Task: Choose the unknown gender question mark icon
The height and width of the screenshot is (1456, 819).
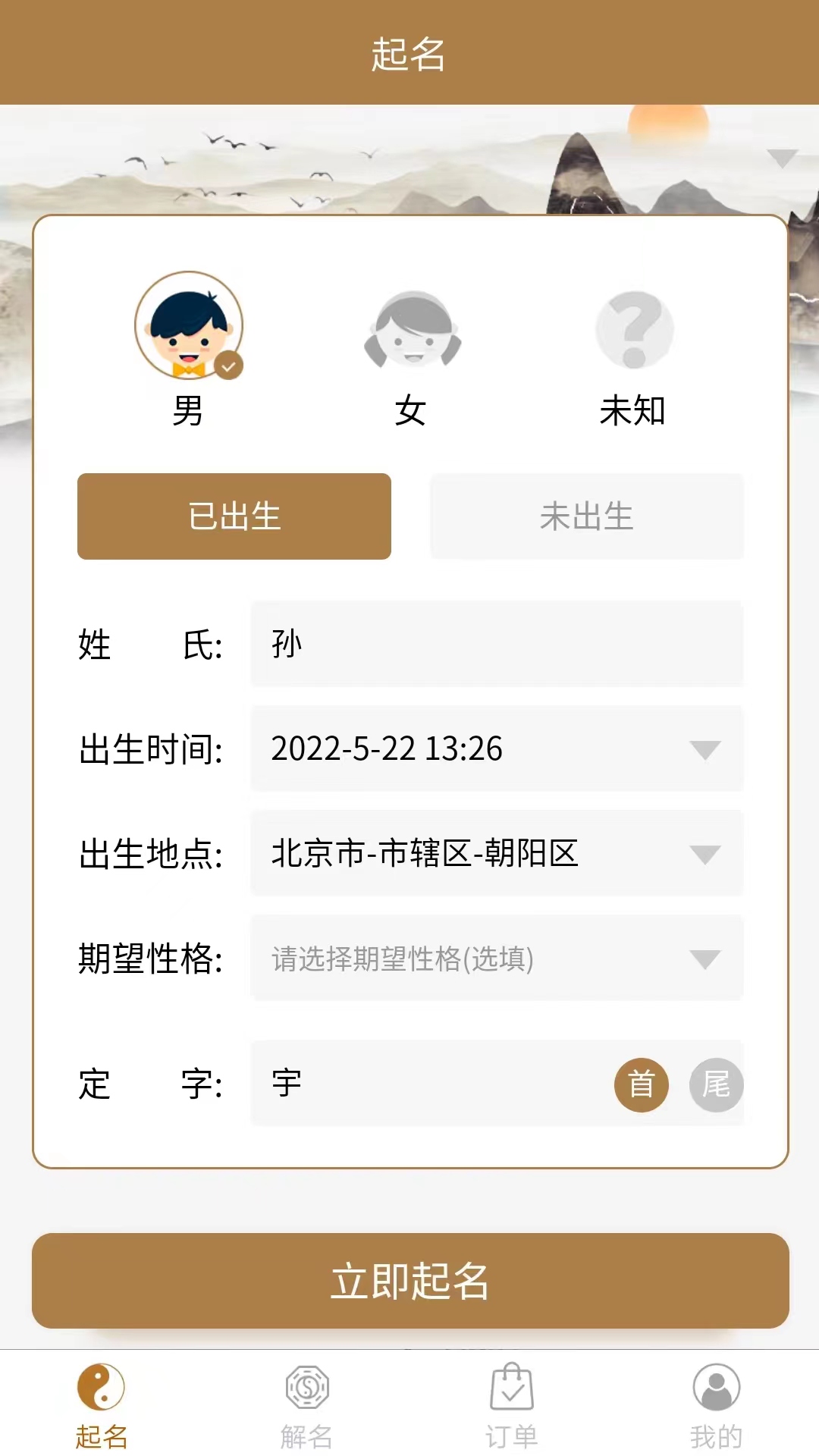Action: (x=635, y=328)
